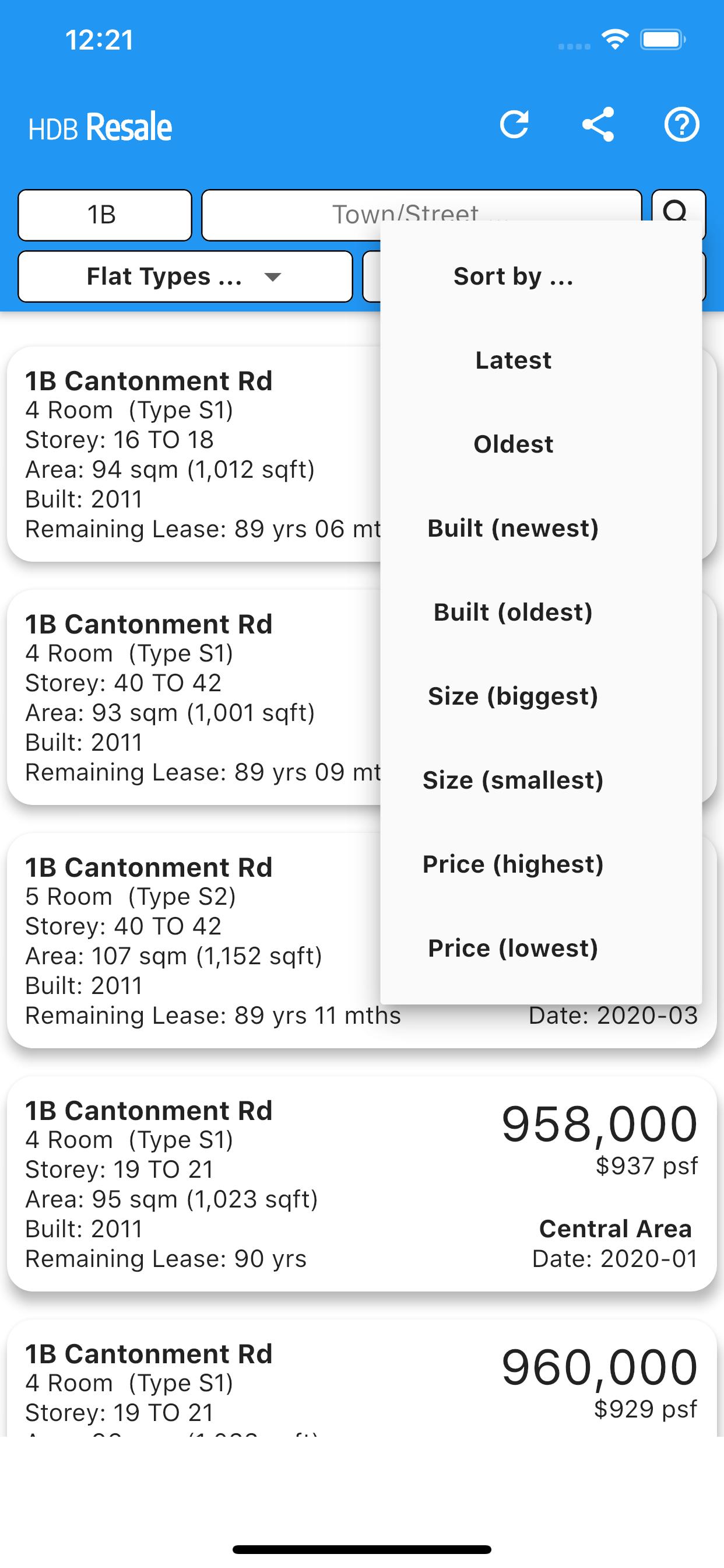
Task: Share the resale results
Action: pos(598,125)
